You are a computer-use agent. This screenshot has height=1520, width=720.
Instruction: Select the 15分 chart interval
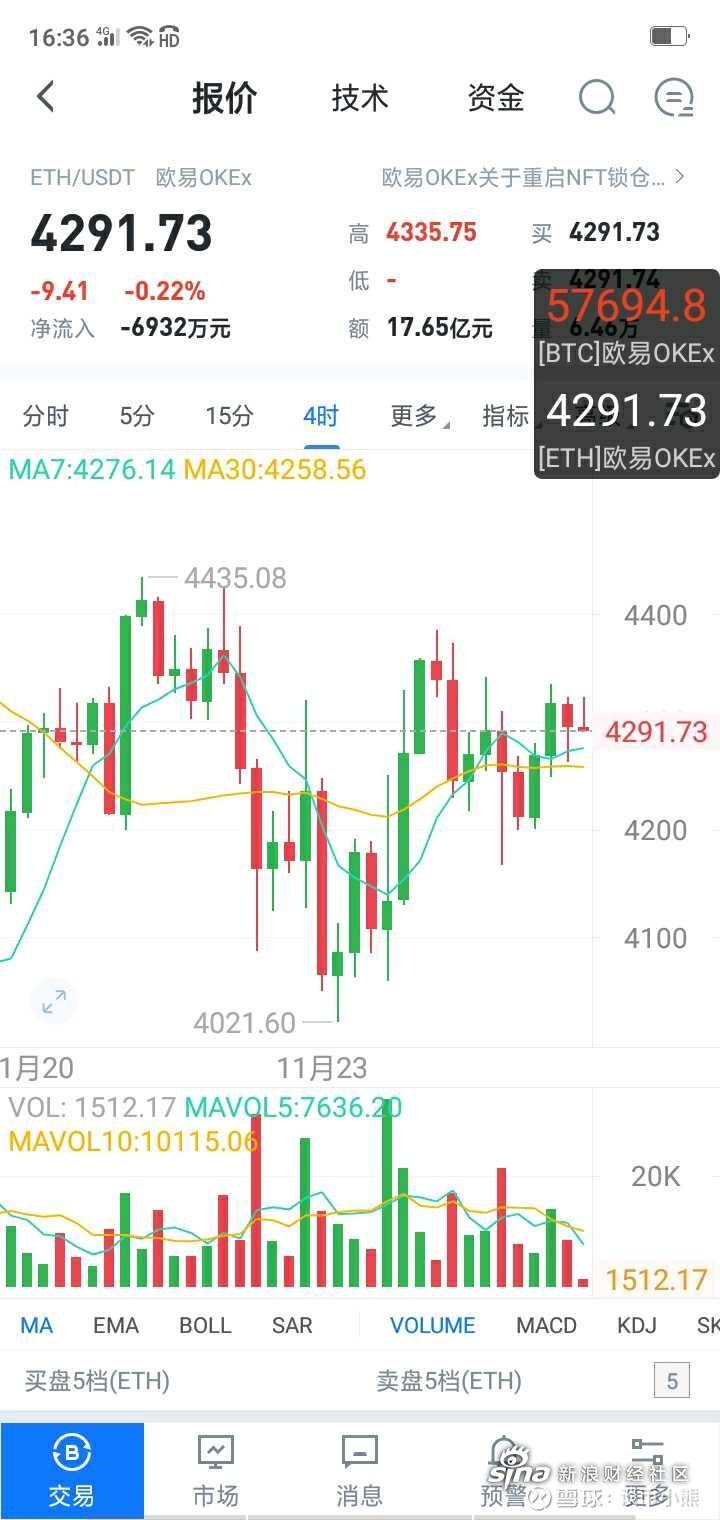coord(229,416)
